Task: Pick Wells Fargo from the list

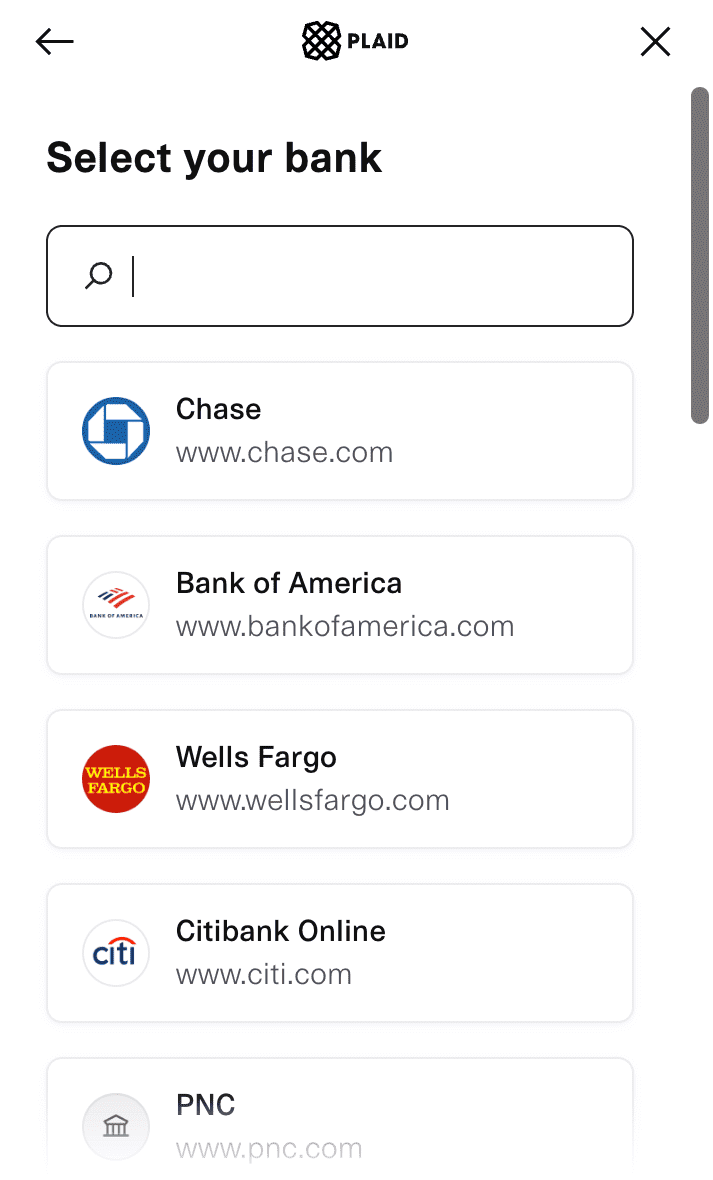Action: pyautogui.click(x=340, y=779)
